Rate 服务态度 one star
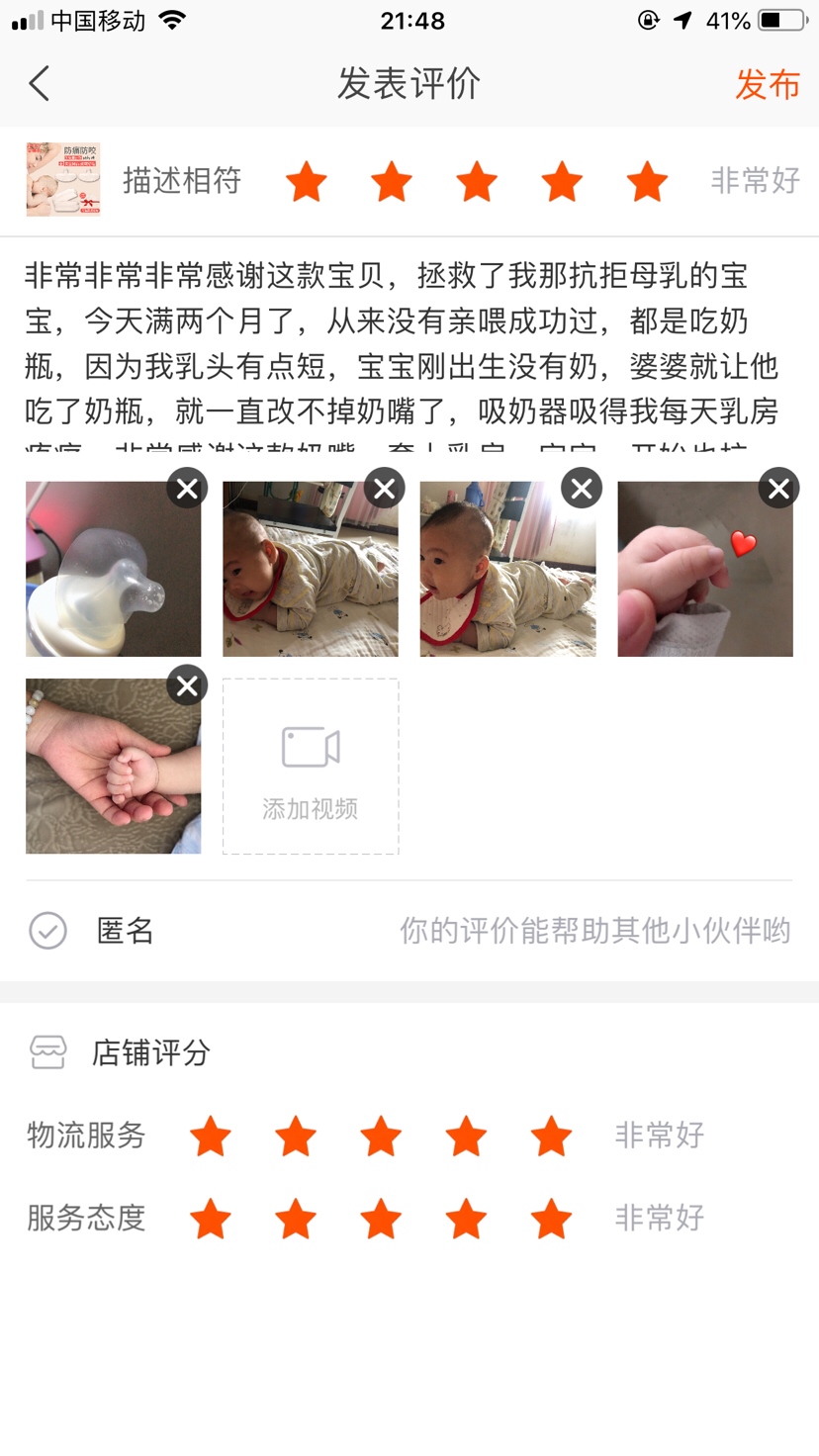This screenshot has height=1456, width=819. click(x=211, y=1219)
